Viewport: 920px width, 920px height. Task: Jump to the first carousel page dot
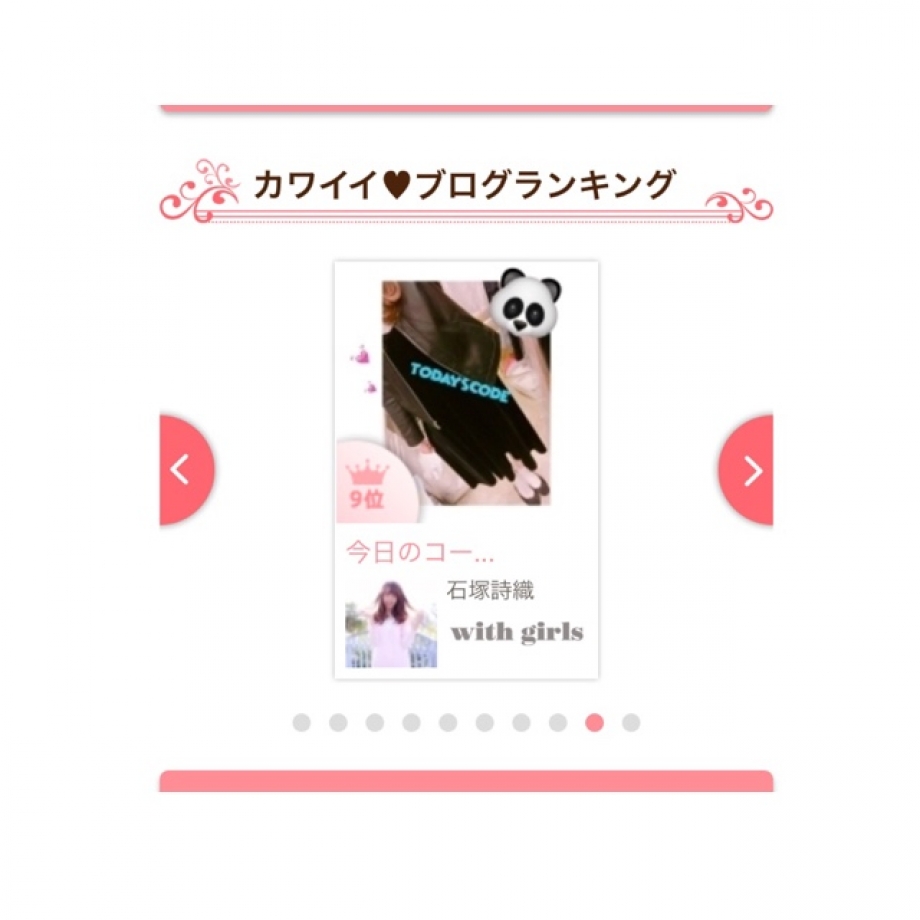(x=301, y=723)
